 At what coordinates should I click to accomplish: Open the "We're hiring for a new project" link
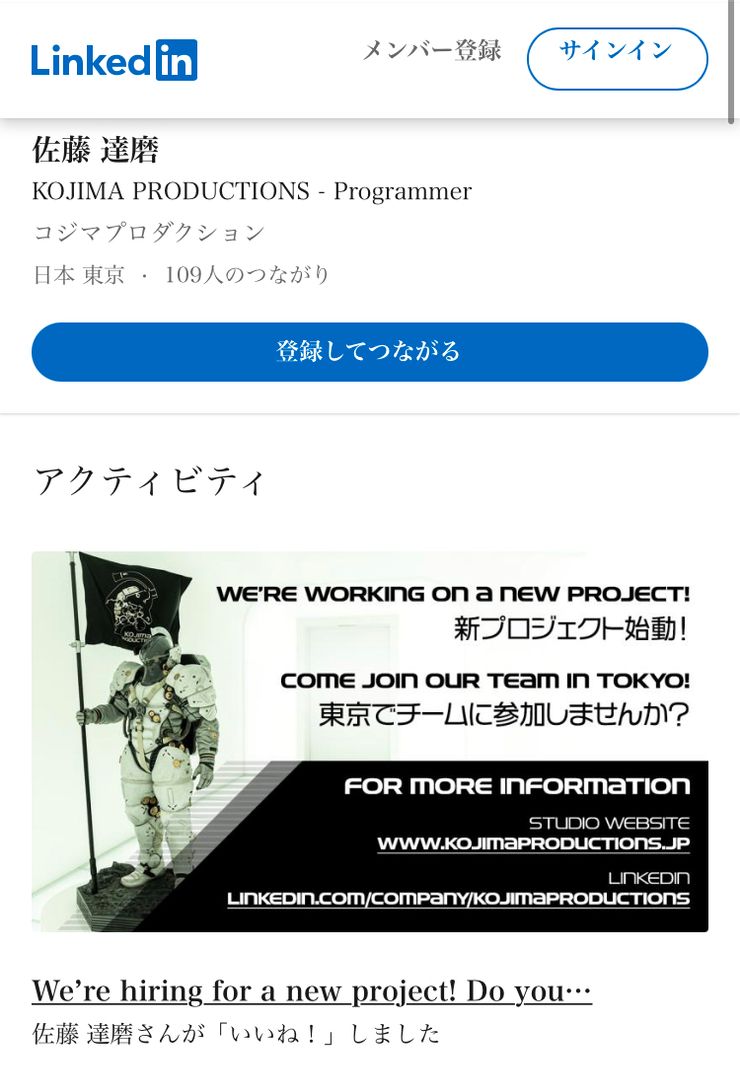coord(312,990)
